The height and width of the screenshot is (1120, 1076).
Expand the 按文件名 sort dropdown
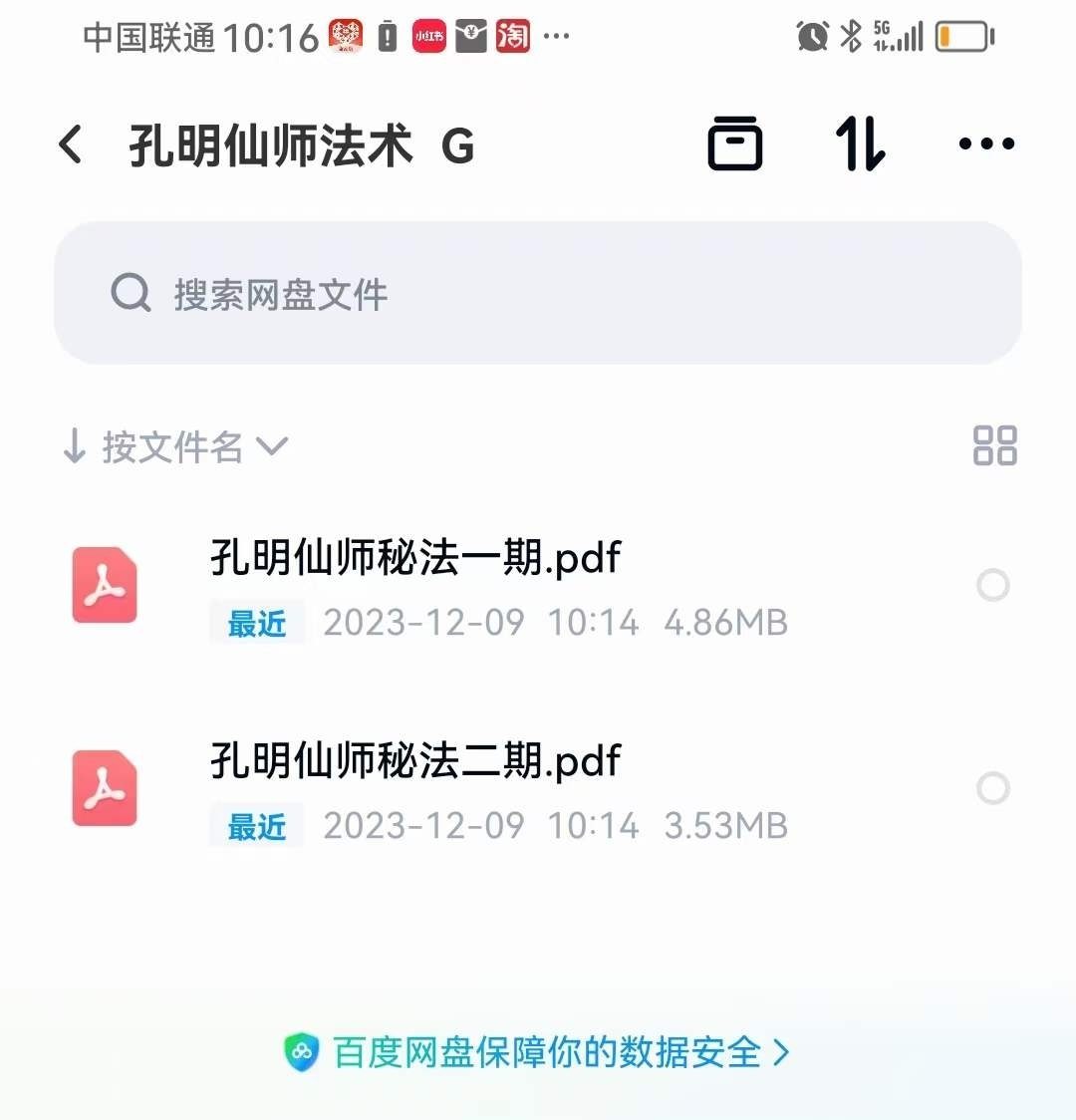click(x=176, y=446)
